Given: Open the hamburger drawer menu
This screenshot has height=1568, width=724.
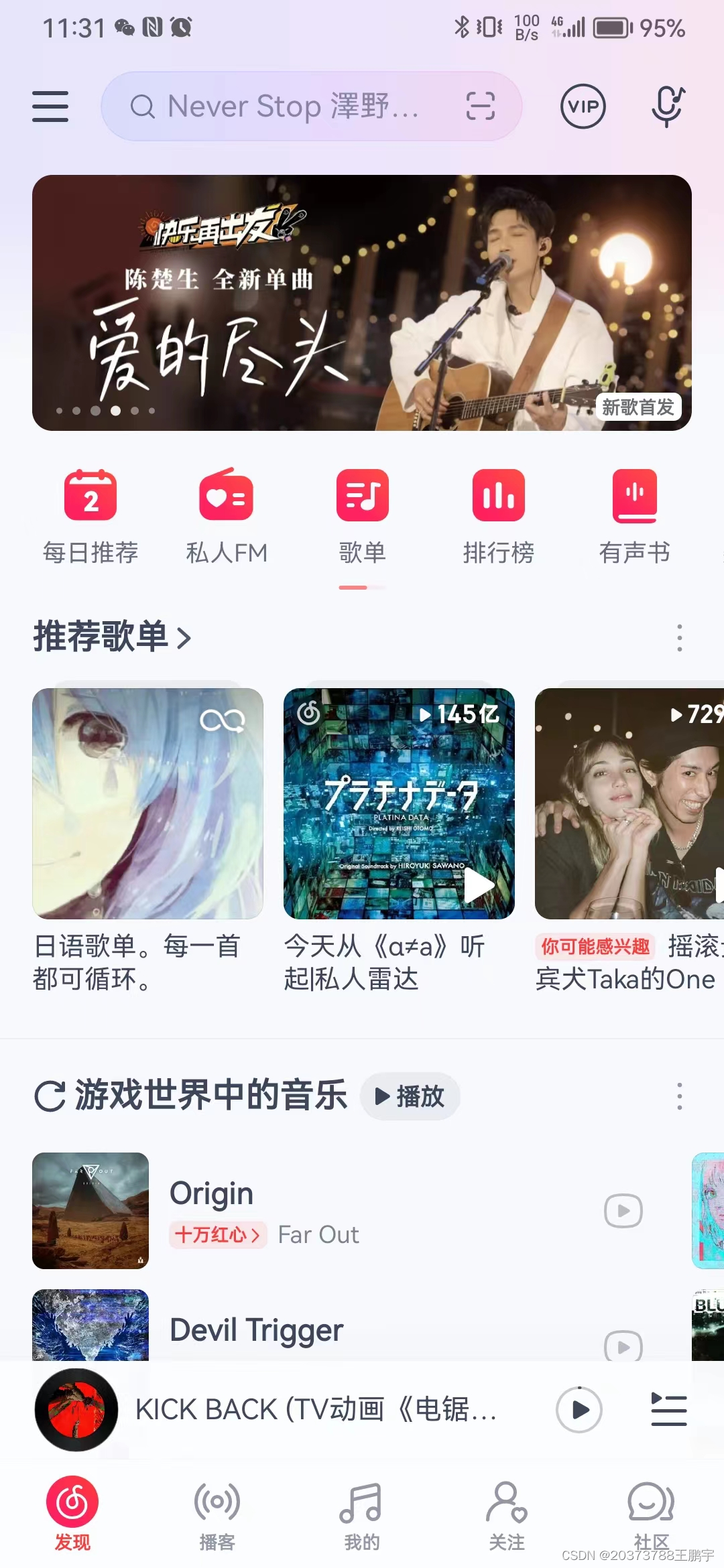Looking at the screenshot, I should pyautogui.click(x=50, y=107).
